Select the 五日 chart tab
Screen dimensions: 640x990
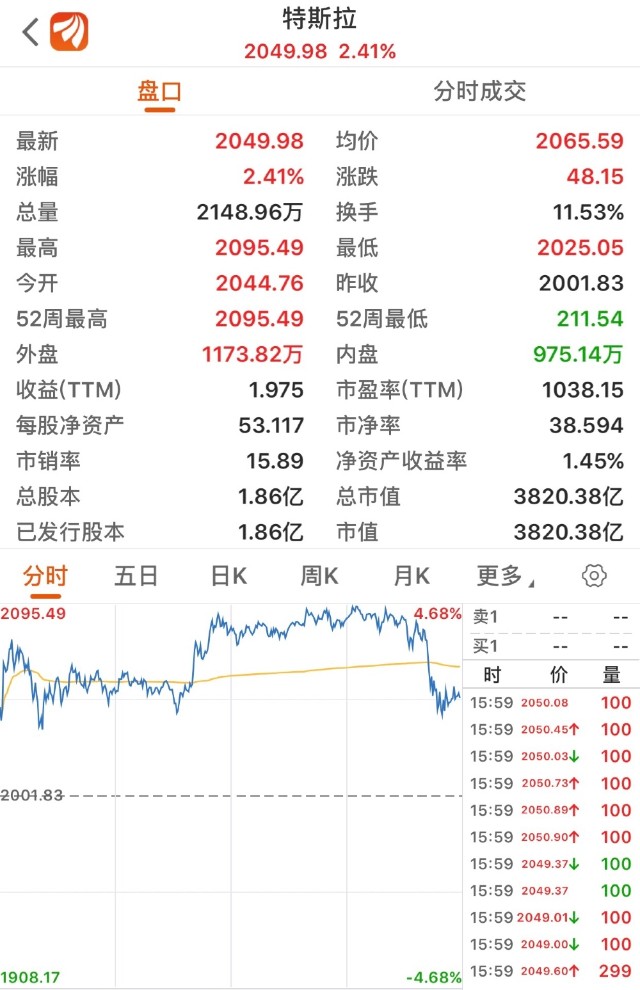pyautogui.click(x=136, y=576)
